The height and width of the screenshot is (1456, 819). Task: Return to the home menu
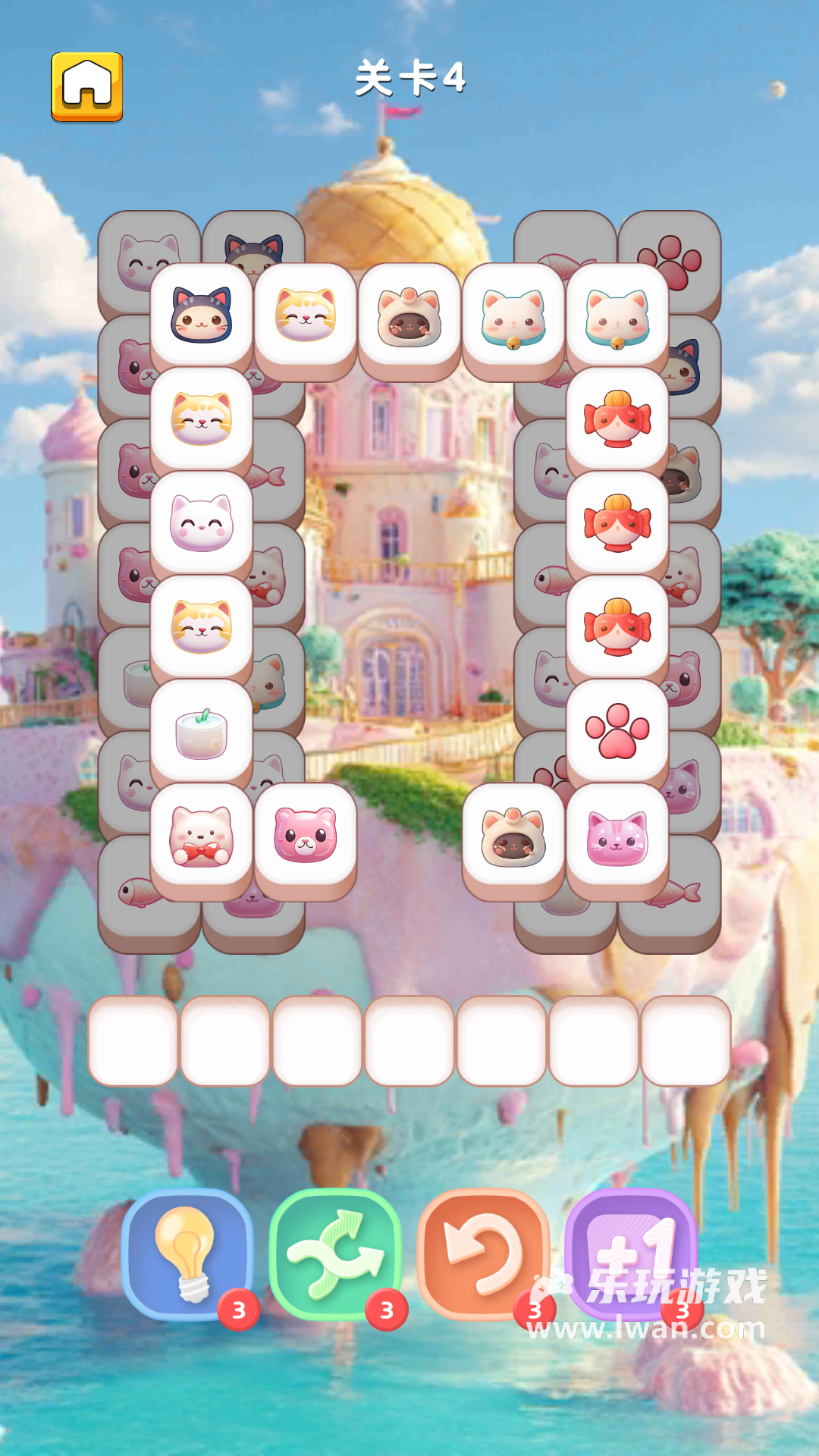[86, 86]
